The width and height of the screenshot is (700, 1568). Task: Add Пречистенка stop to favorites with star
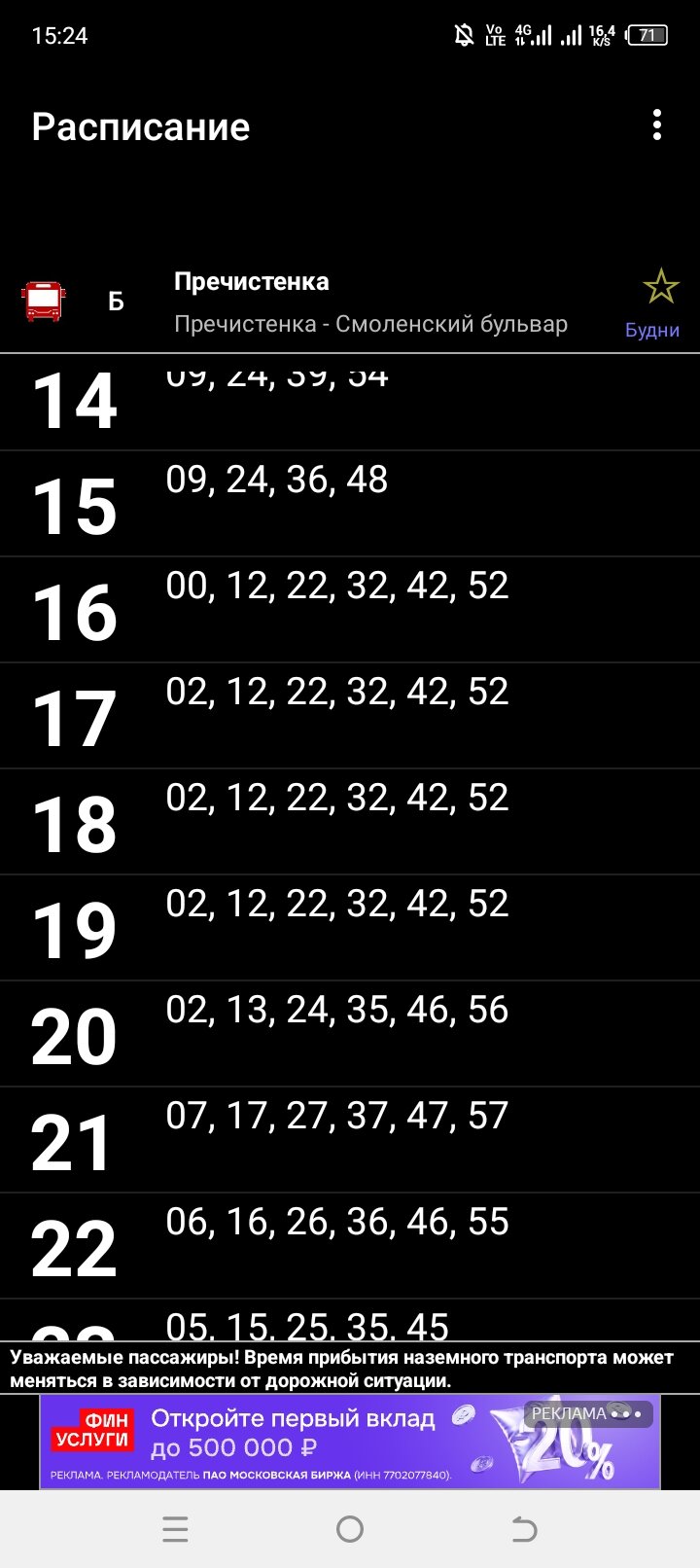click(660, 287)
